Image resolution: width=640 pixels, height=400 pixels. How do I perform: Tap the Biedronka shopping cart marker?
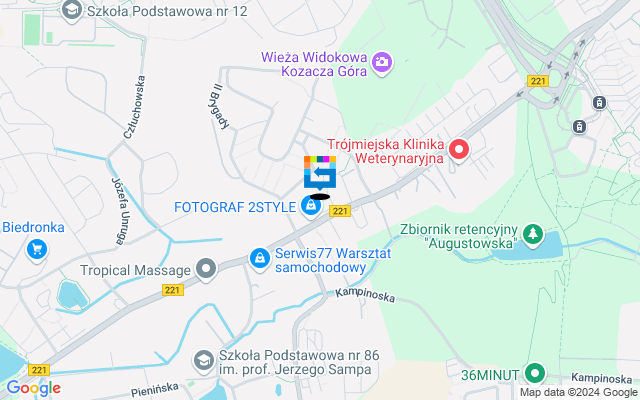click(x=38, y=248)
